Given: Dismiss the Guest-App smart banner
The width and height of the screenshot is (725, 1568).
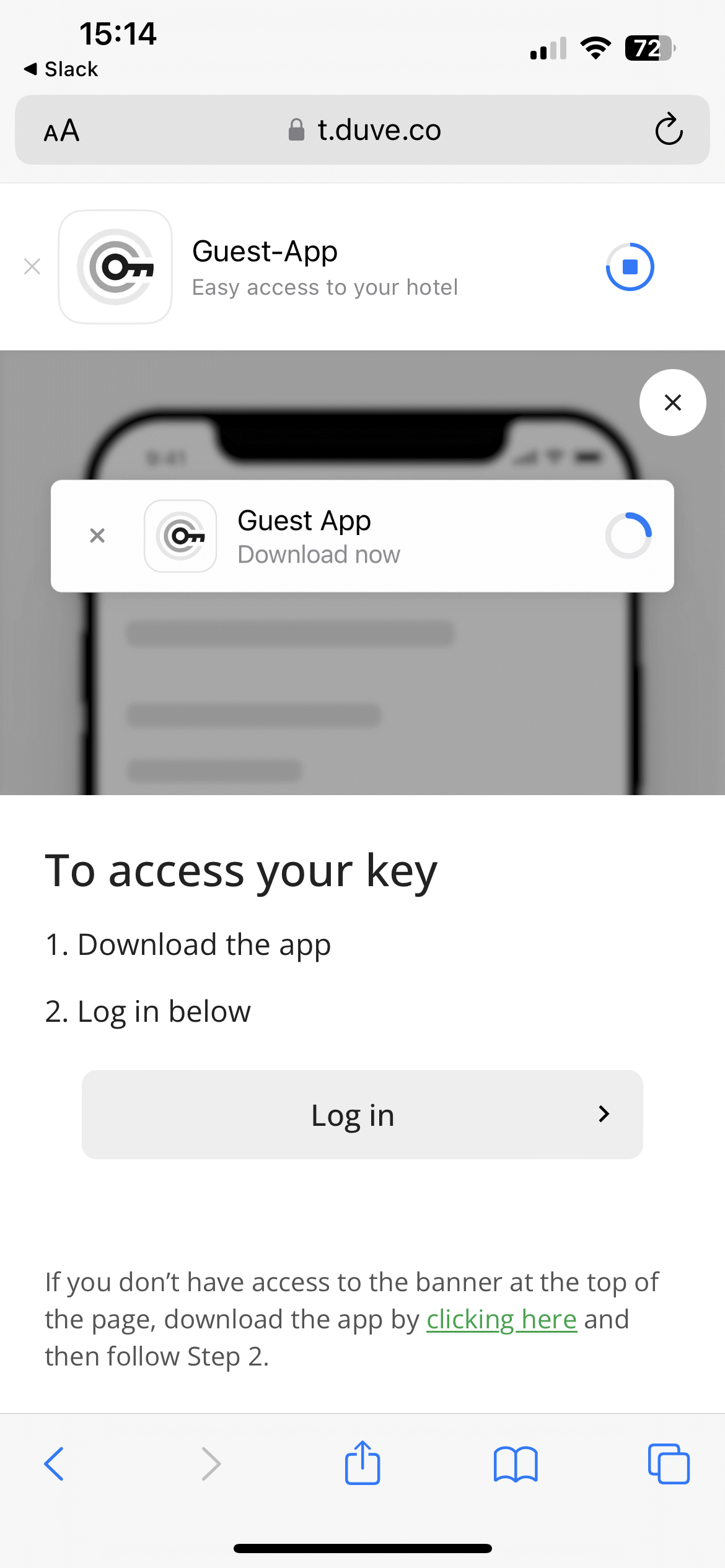Looking at the screenshot, I should 32,267.
